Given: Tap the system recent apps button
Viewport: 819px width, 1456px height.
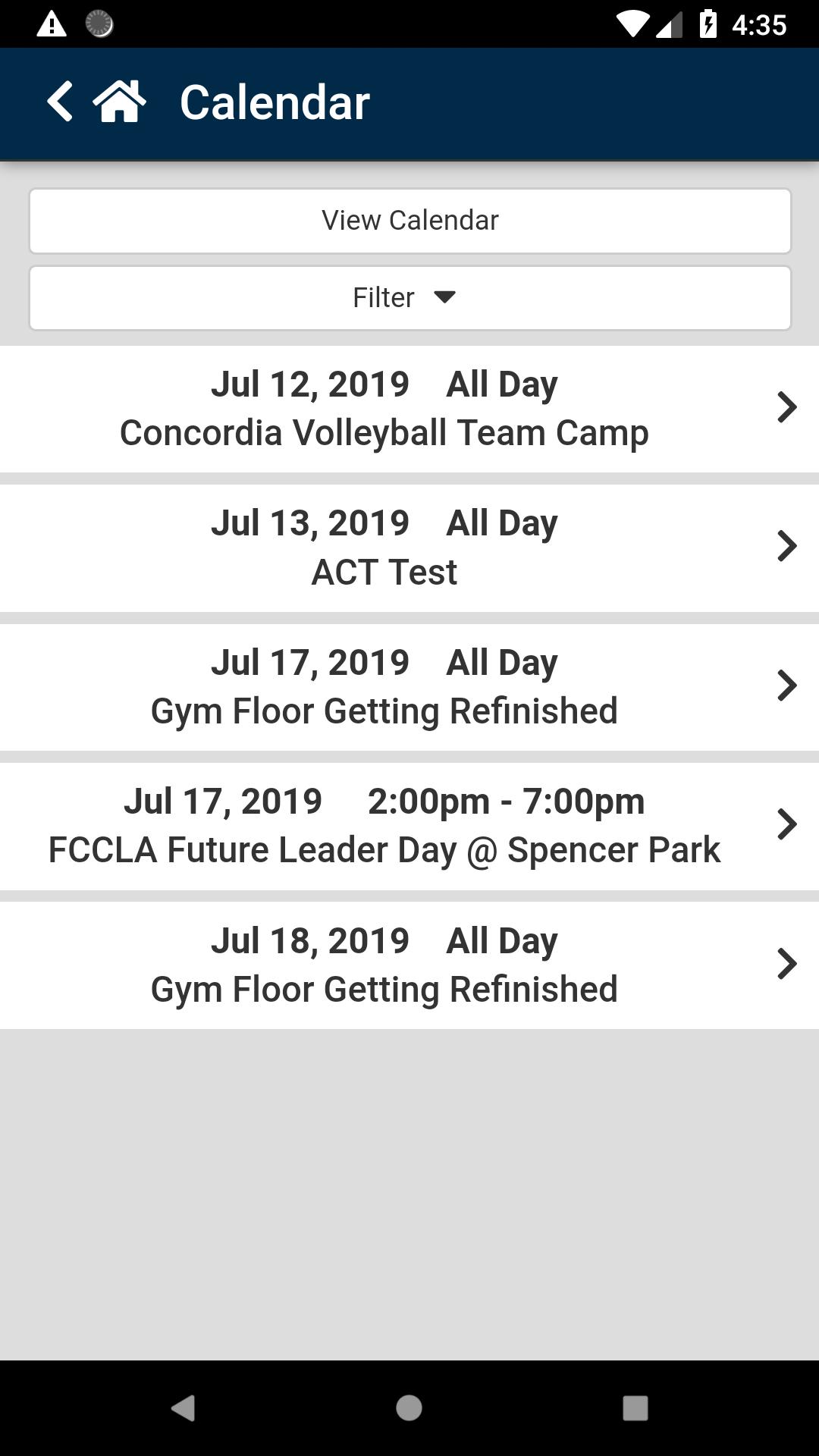Looking at the screenshot, I should pyautogui.click(x=635, y=1408).
